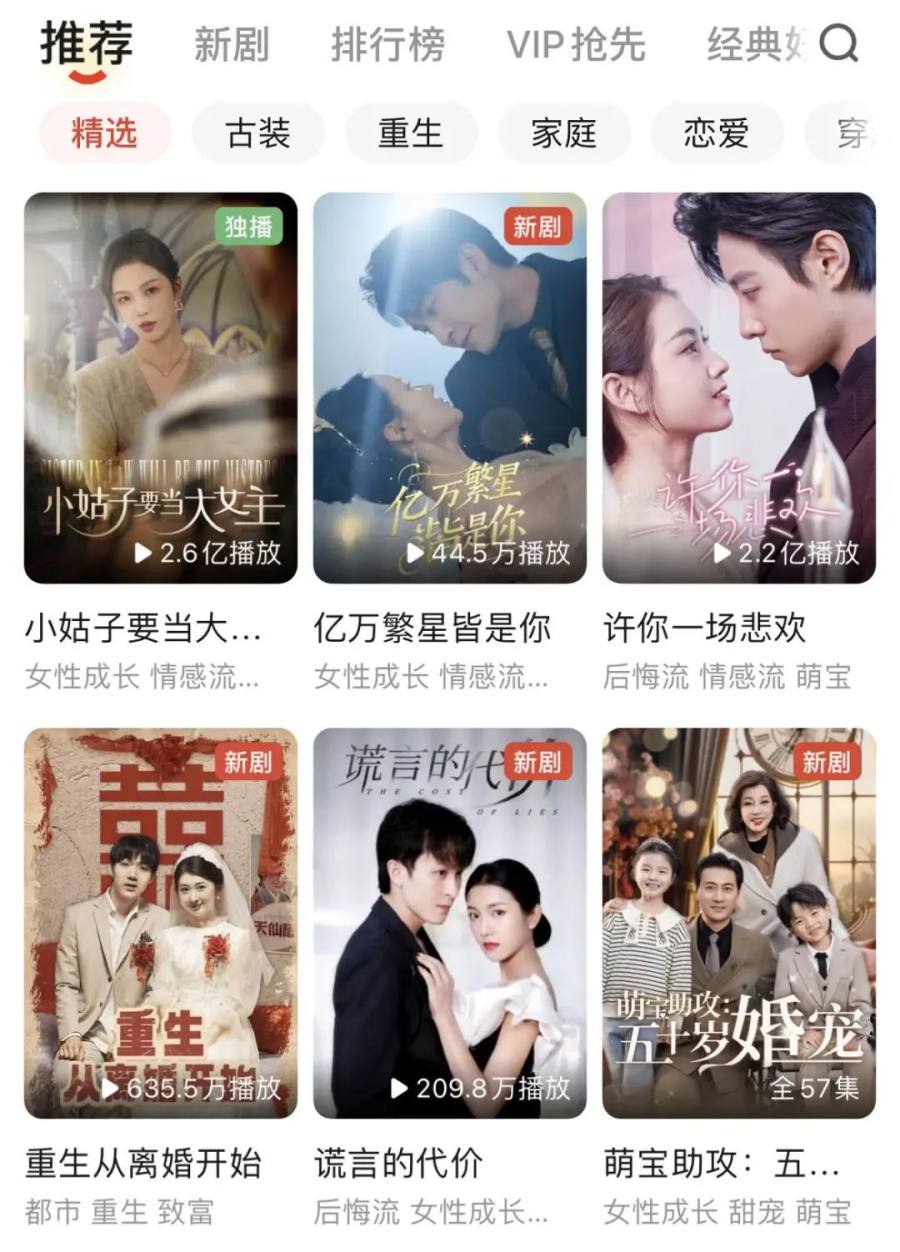Open the drama 小姑子要当大女主
900x1252 pixels.
(x=161, y=388)
